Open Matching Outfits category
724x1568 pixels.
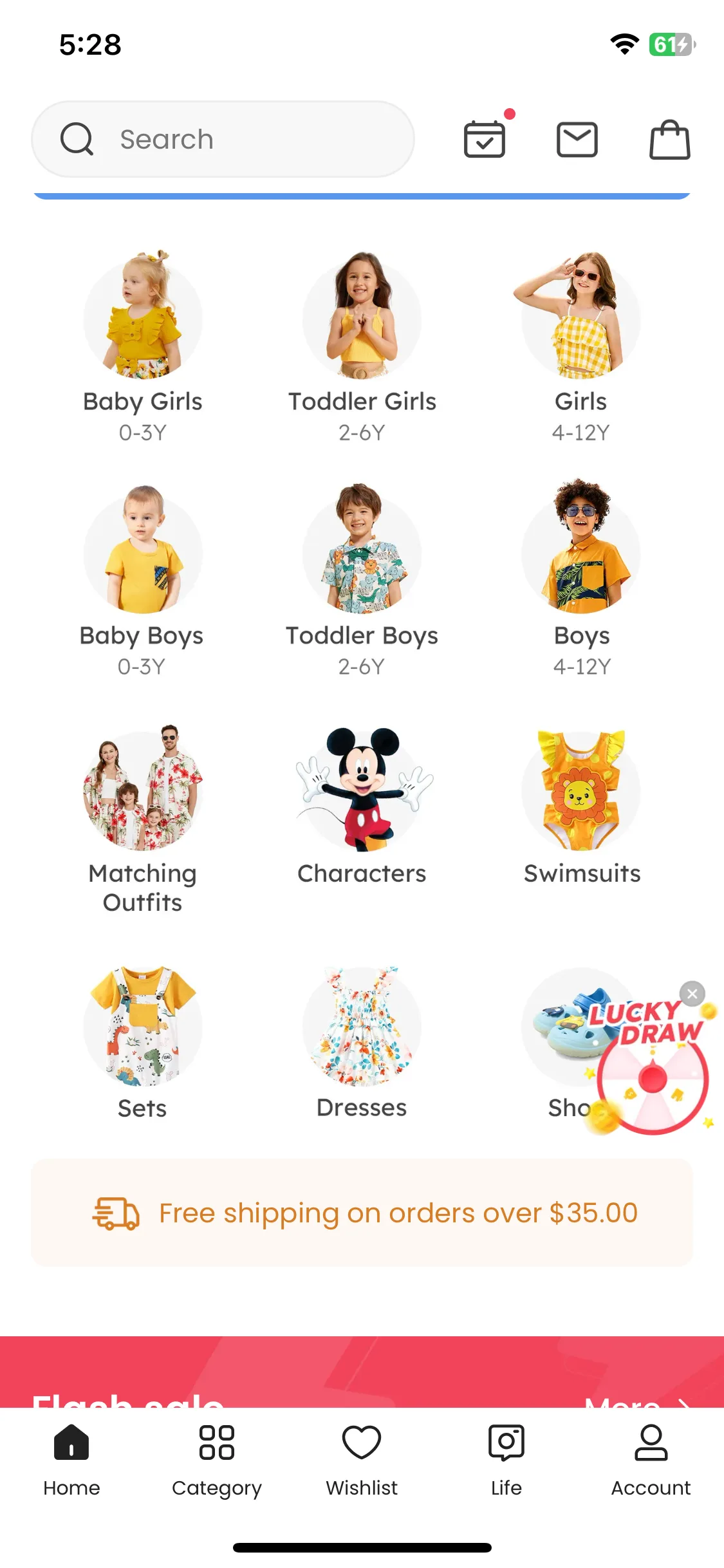tap(142, 817)
